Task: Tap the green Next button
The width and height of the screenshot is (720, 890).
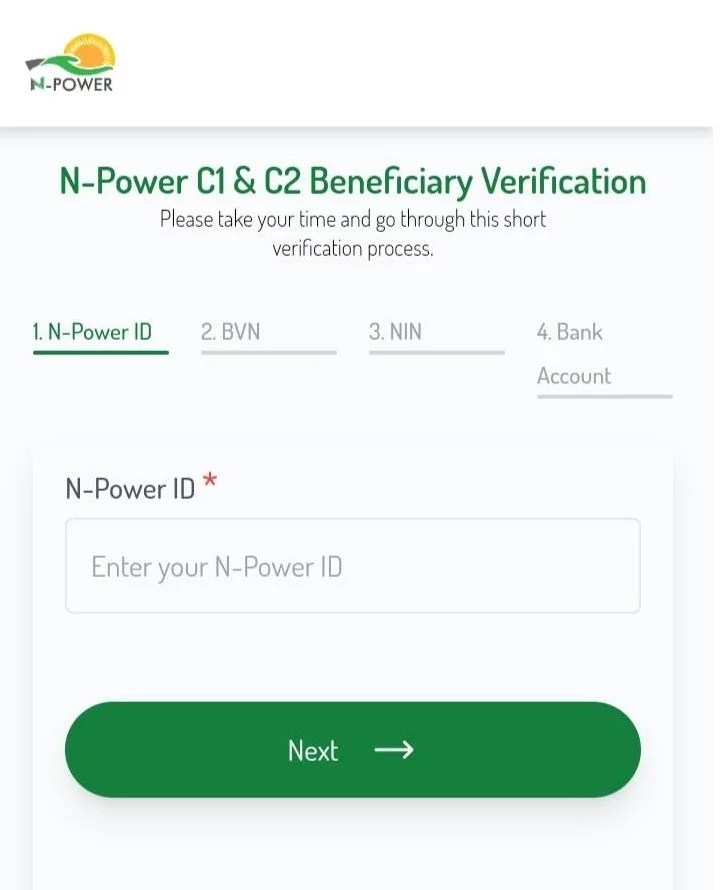Action: click(353, 749)
